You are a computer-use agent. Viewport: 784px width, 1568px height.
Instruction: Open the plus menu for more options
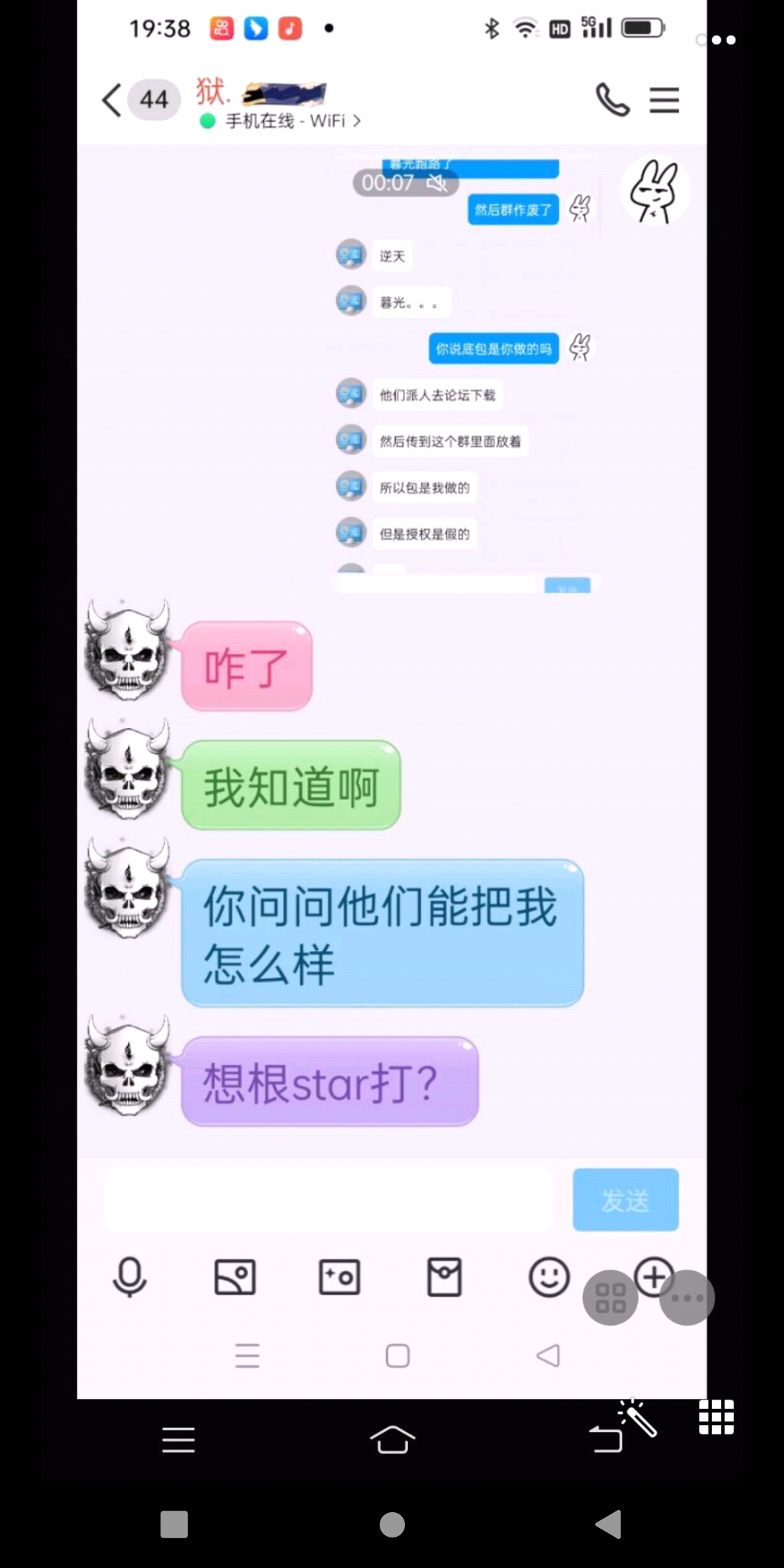point(653,1274)
